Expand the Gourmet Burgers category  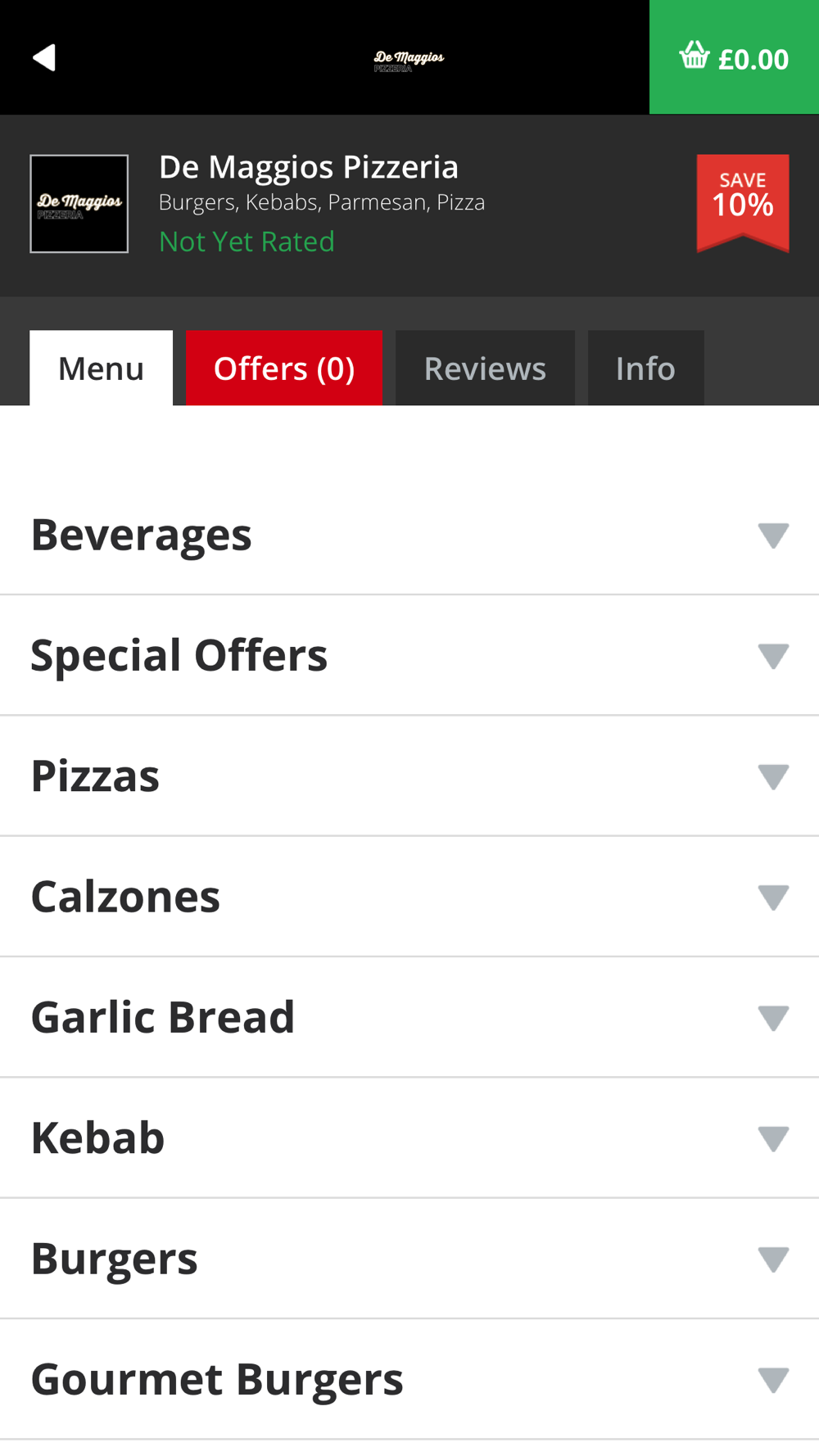coord(409,1379)
